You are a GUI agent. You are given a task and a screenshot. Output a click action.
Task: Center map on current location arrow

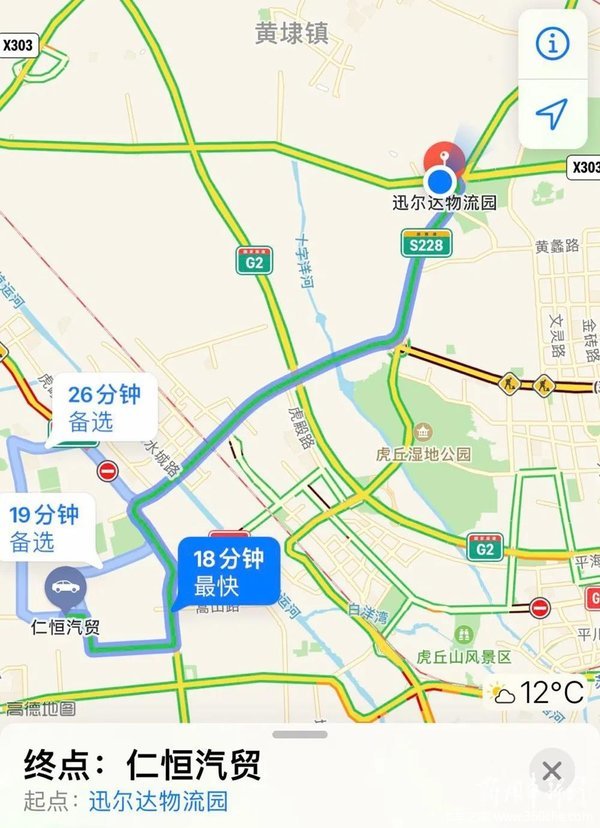552,113
